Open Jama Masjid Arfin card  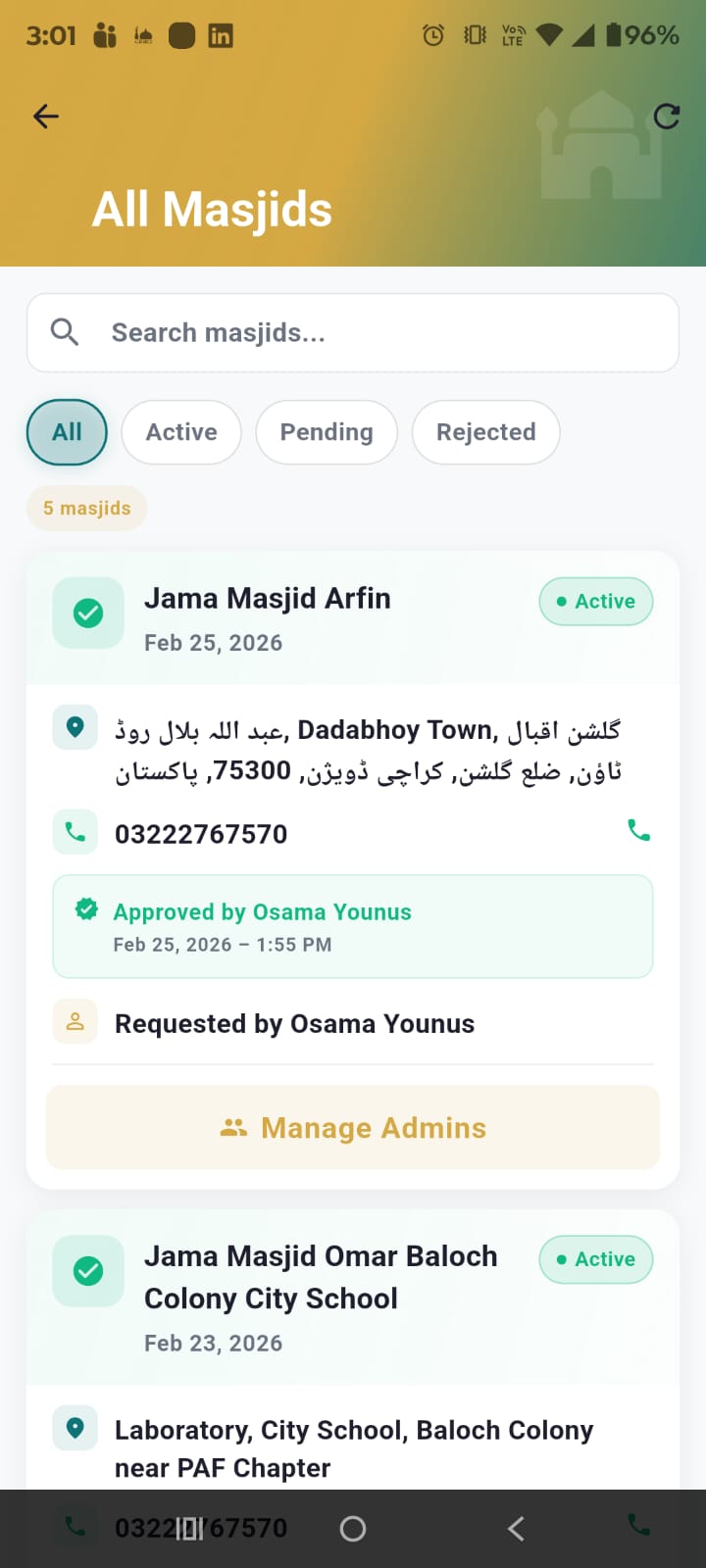[x=267, y=599]
